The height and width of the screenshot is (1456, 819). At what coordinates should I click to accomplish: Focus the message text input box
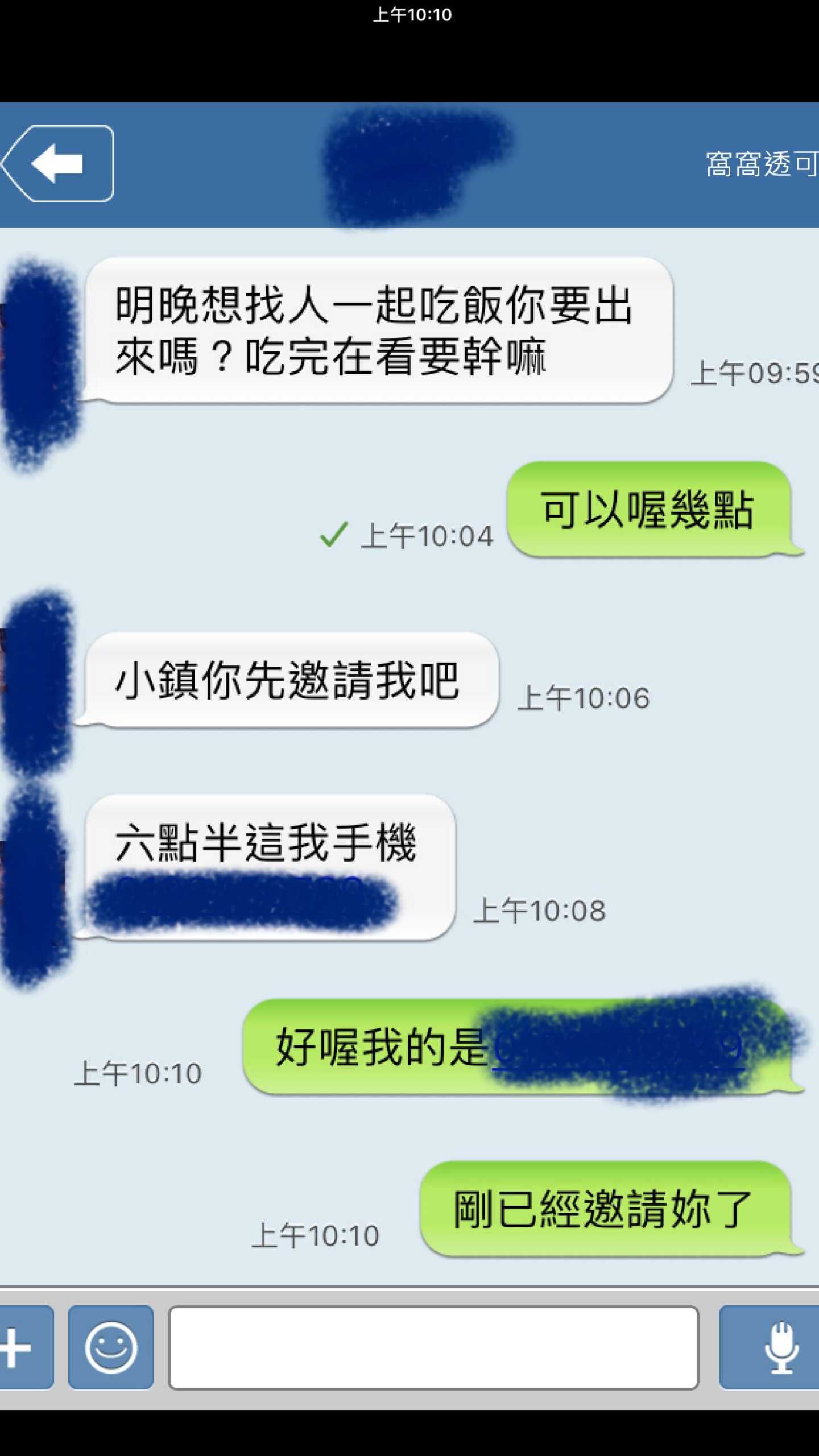click(433, 1347)
